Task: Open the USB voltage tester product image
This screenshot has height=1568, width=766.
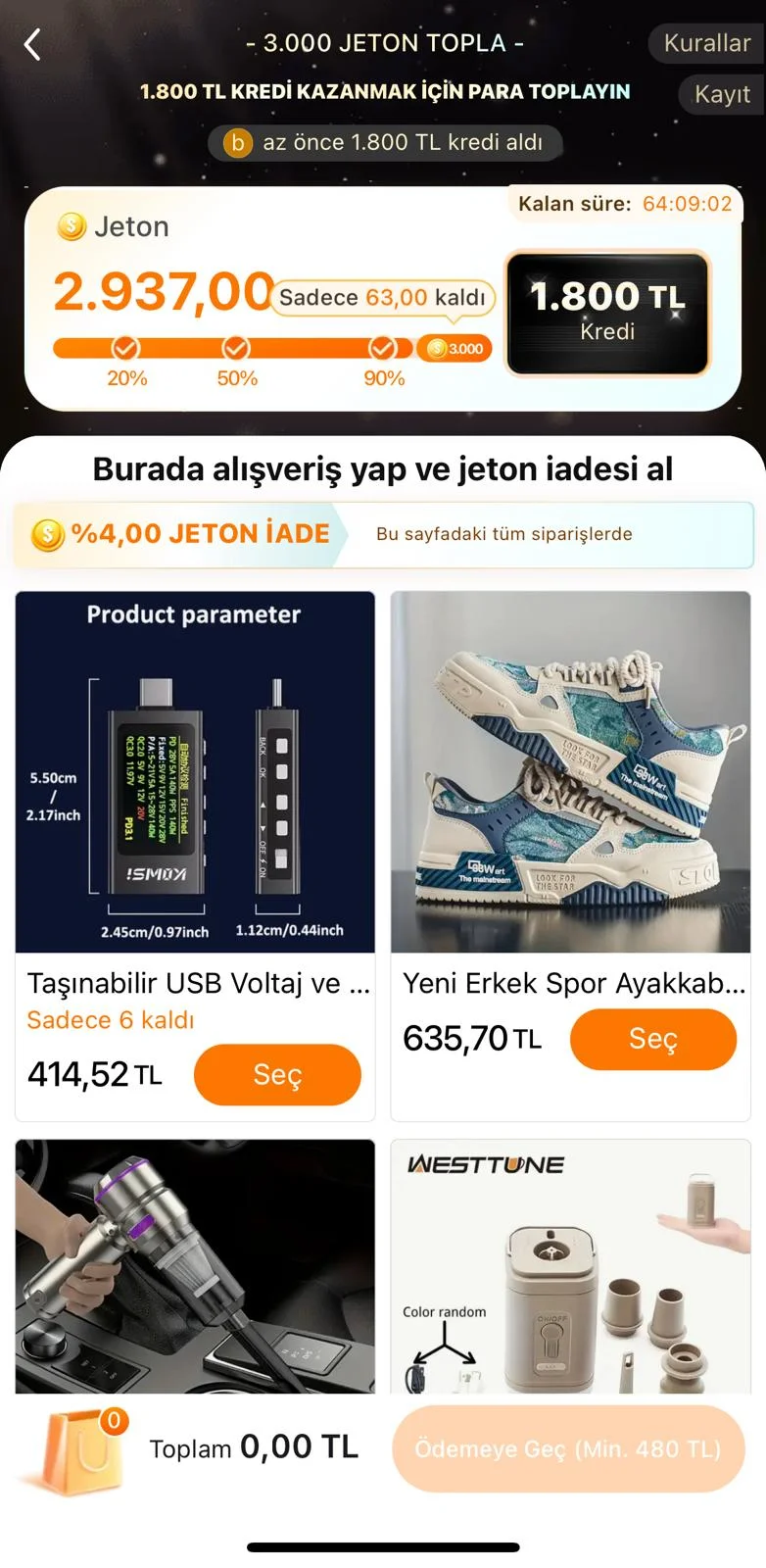Action: [x=195, y=771]
